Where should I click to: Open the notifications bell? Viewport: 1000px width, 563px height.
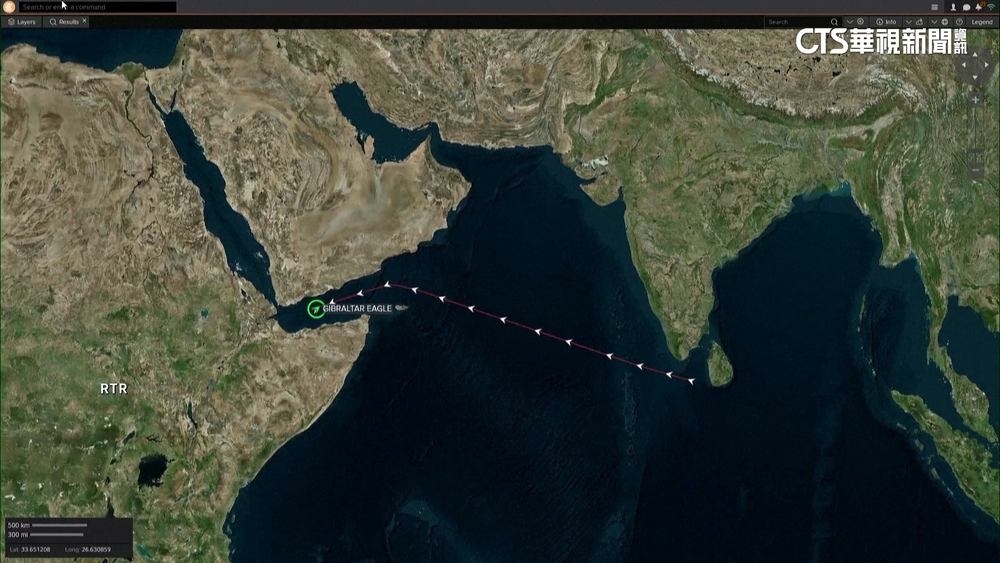point(978,7)
